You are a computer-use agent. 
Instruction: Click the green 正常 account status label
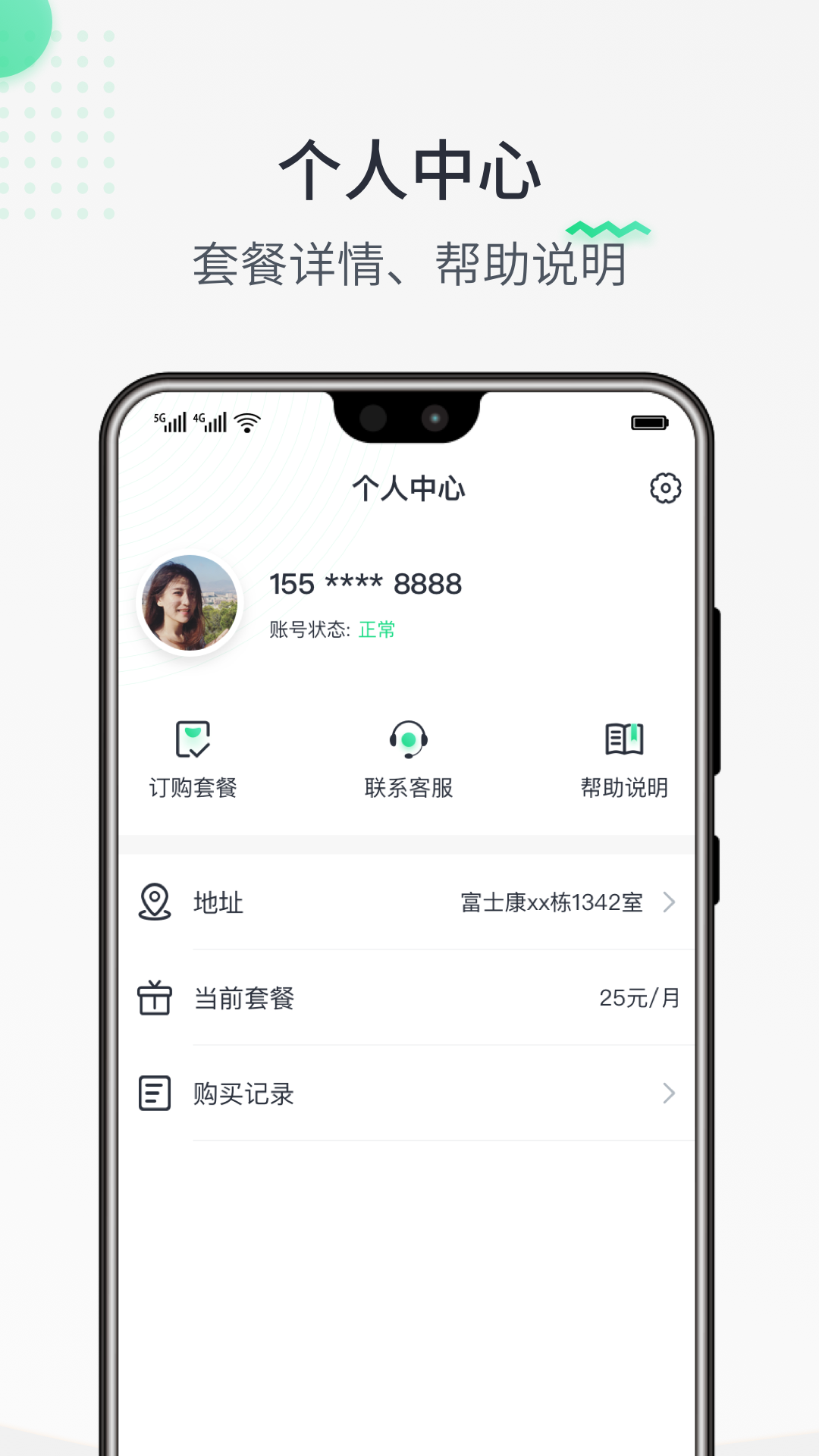(x=377, y=629)
